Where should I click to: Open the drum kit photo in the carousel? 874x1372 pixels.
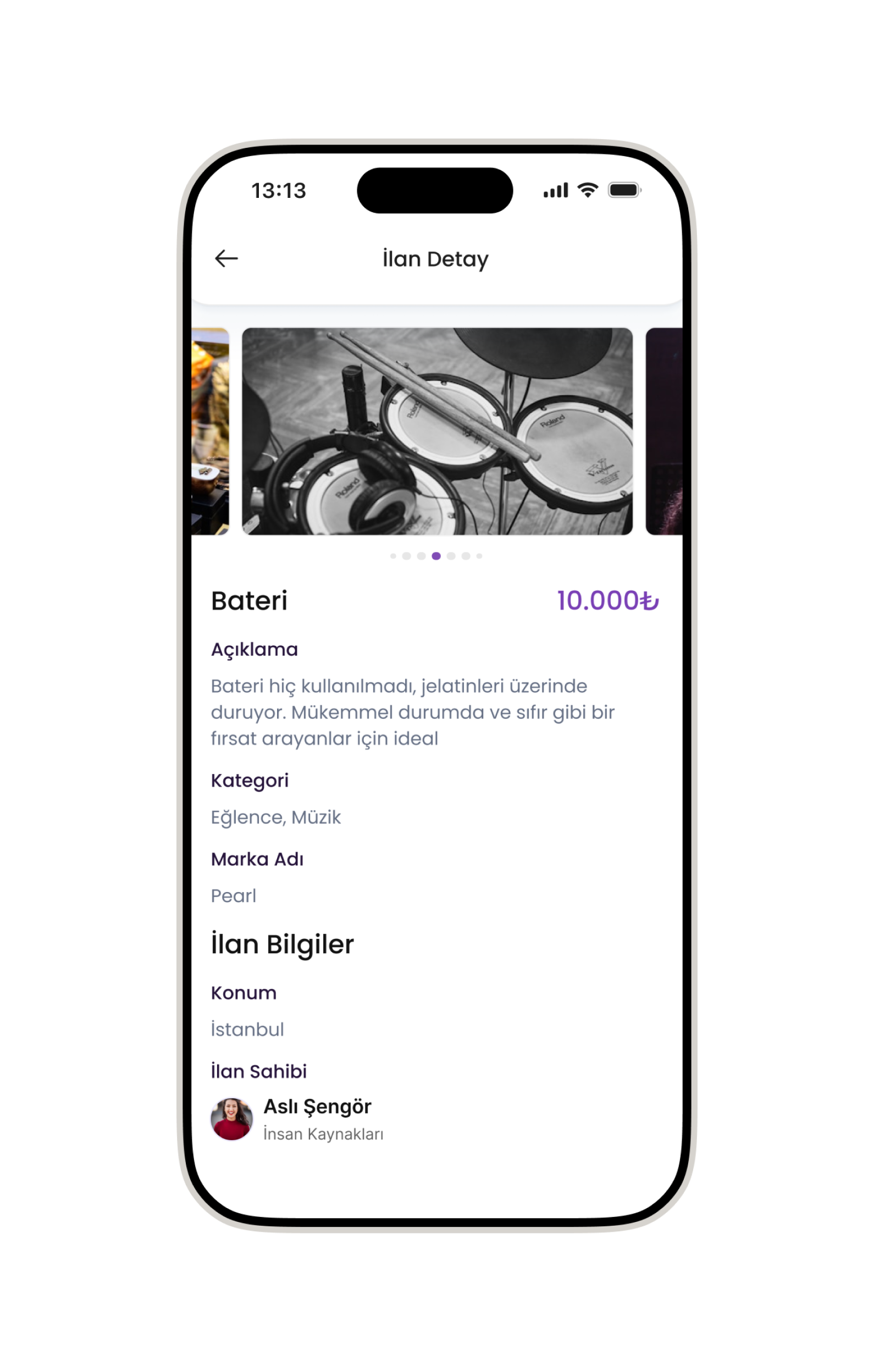tap(437, 431)
